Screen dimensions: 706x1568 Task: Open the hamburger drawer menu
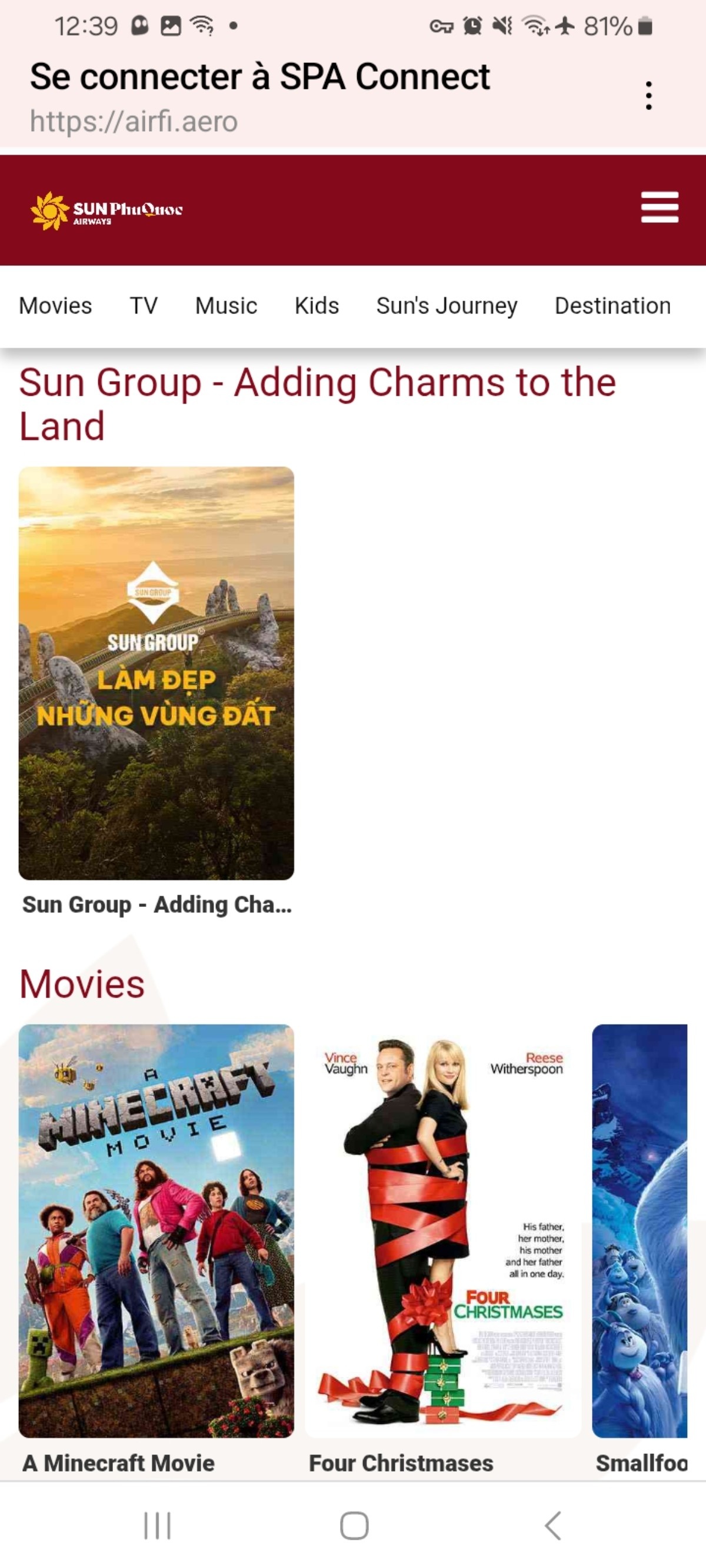click(x=659, y=208)
